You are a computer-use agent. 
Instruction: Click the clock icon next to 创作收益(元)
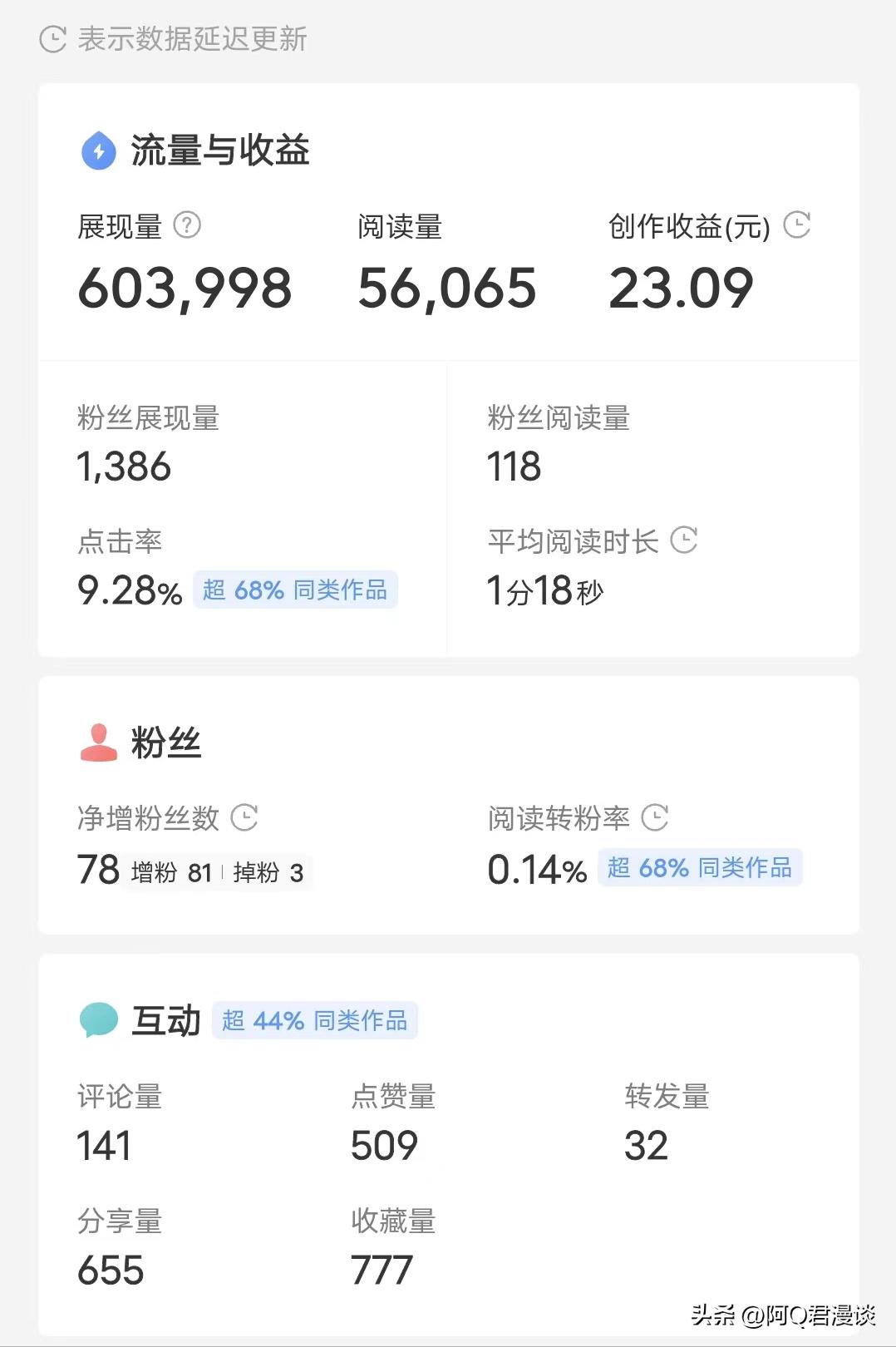pyautogui.click(x=798, y=226)
